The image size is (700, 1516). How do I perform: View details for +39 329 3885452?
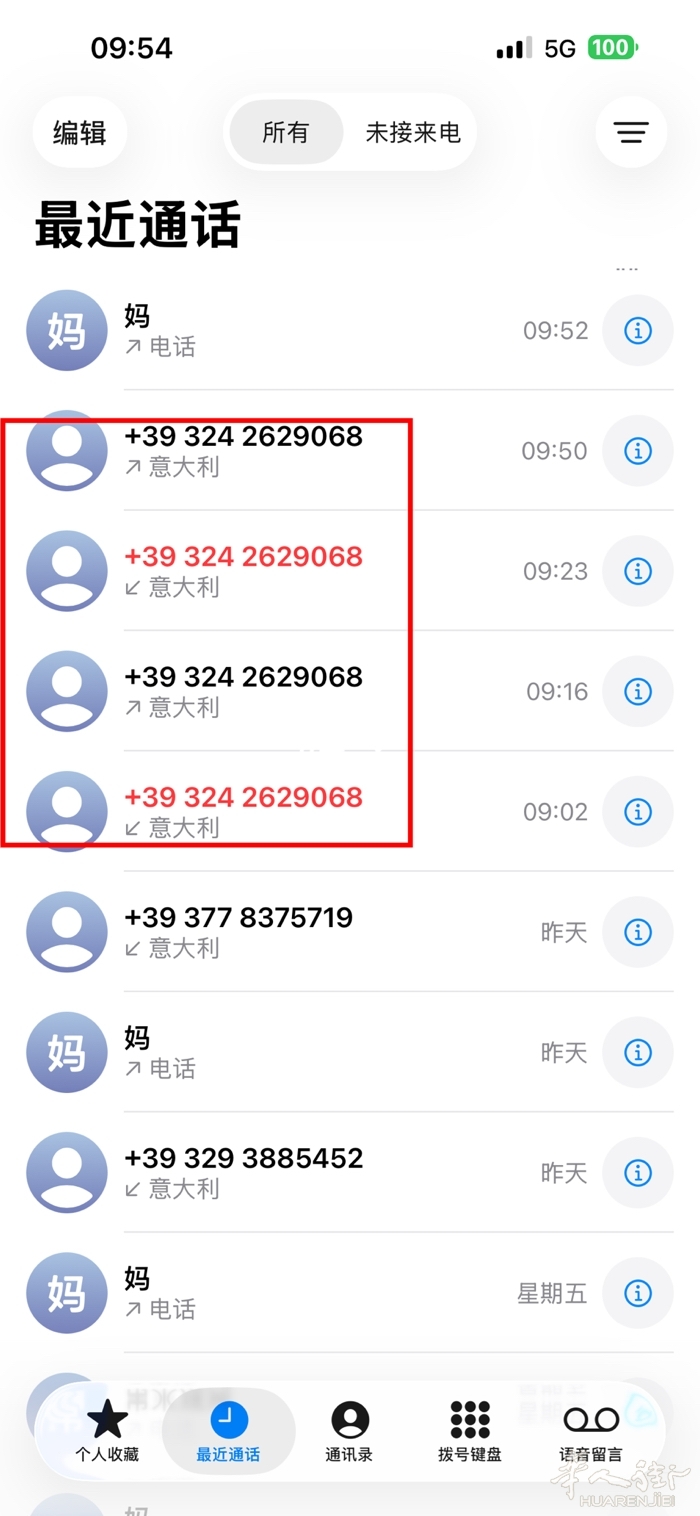tap(638, 1172)
